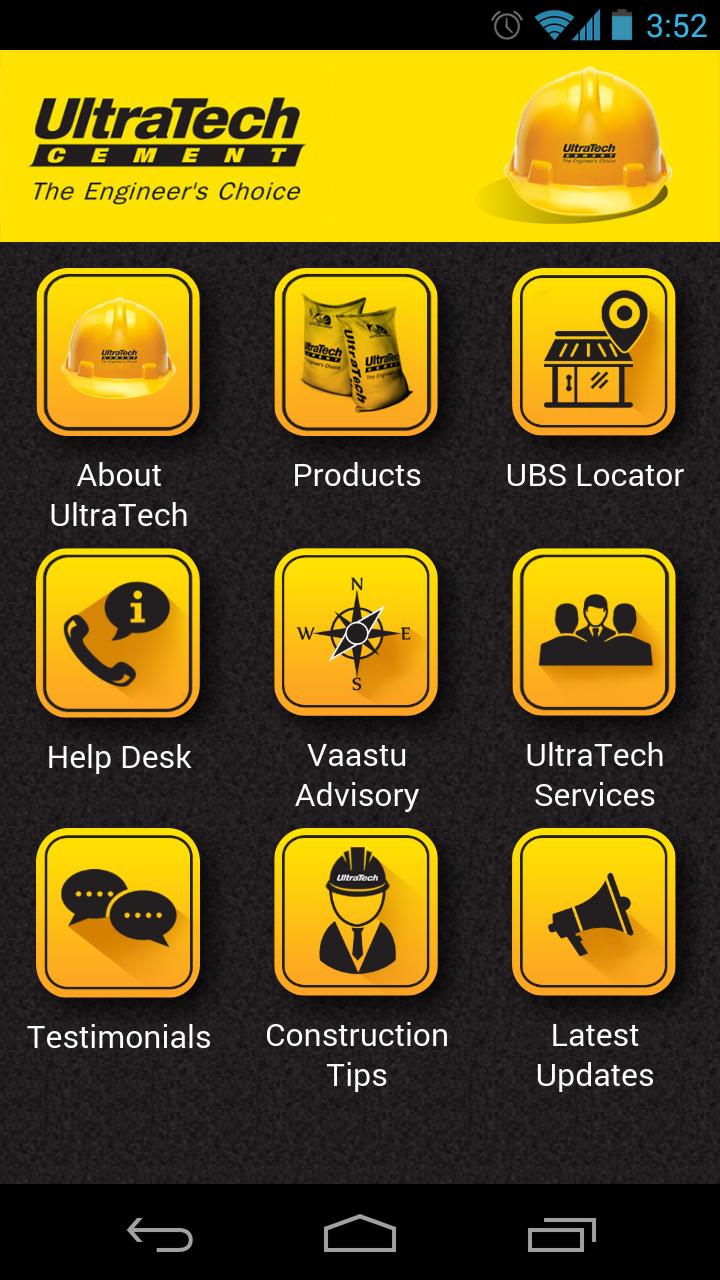Launch the UBS Locator

point(594,352)
